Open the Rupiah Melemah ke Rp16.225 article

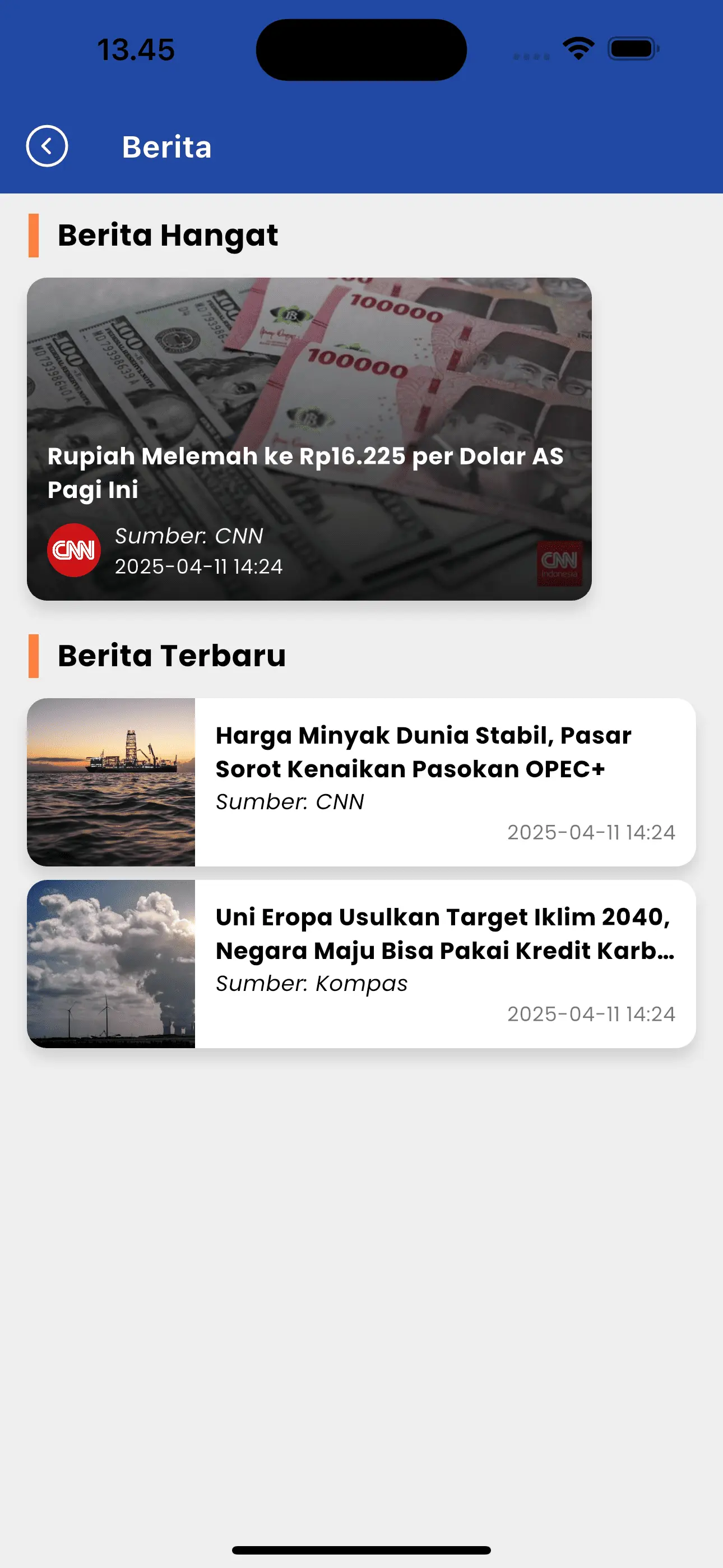pyautogui.click(x=309, y=439)
